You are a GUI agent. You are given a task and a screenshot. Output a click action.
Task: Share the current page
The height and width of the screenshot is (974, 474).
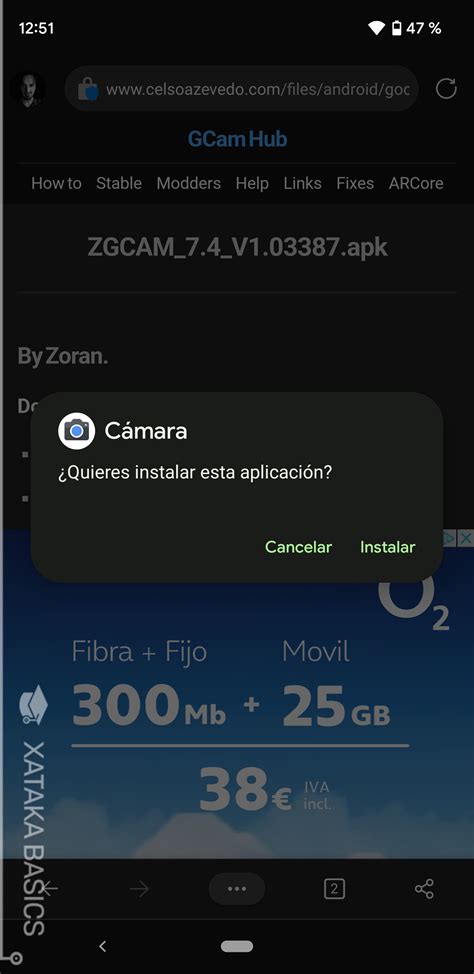[x=424, y=889]
